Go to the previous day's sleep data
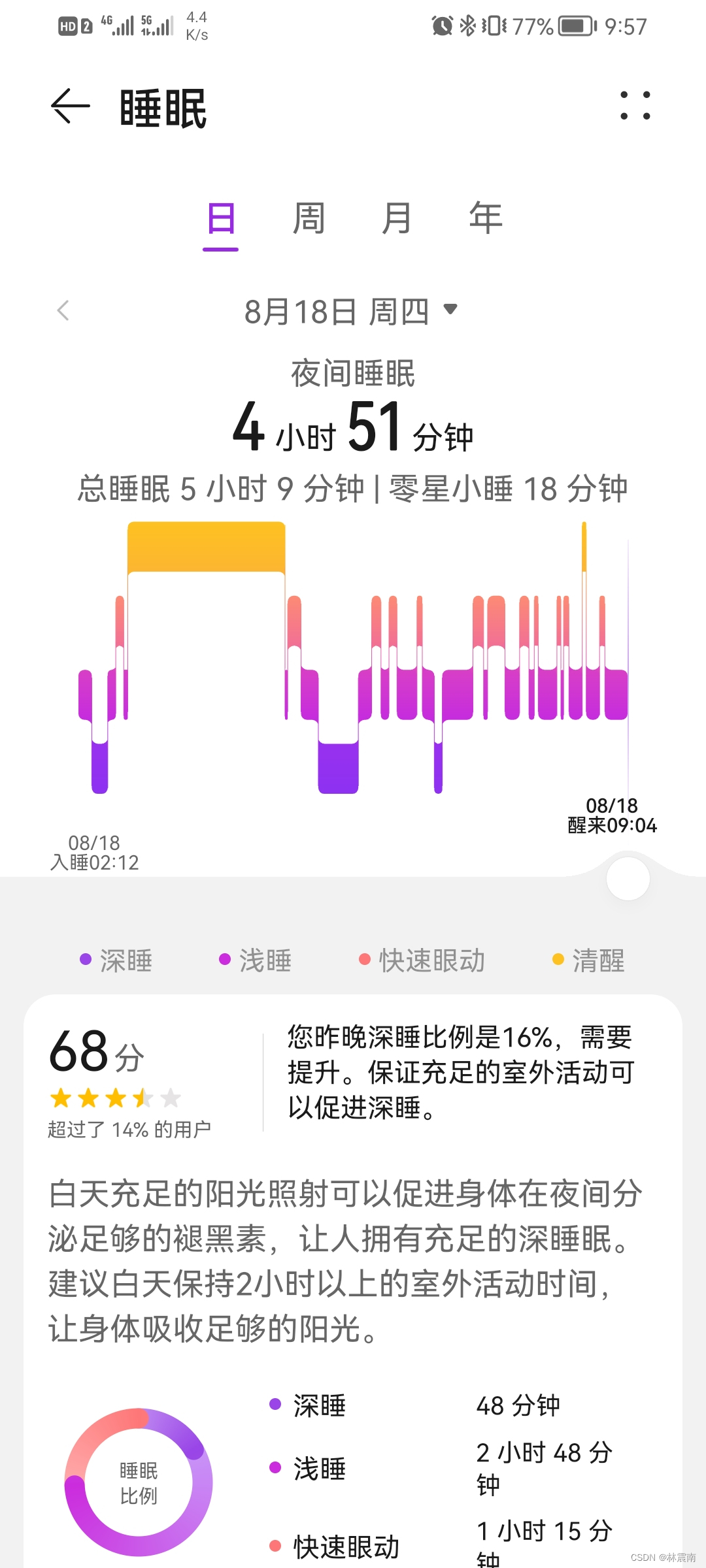The image size is (706, 1568). [63, 310]
